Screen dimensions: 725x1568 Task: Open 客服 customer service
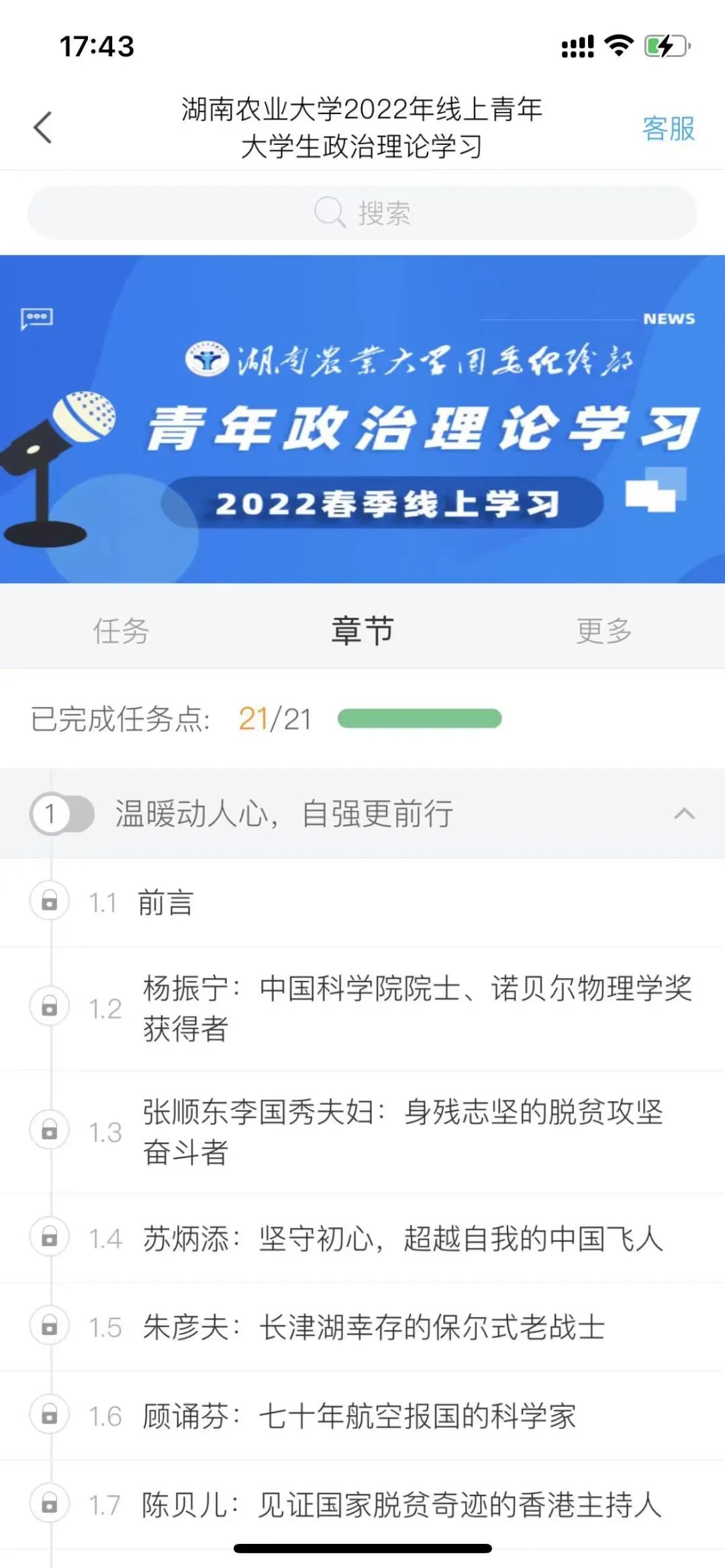pyautogui.click(x=668, y=128)
